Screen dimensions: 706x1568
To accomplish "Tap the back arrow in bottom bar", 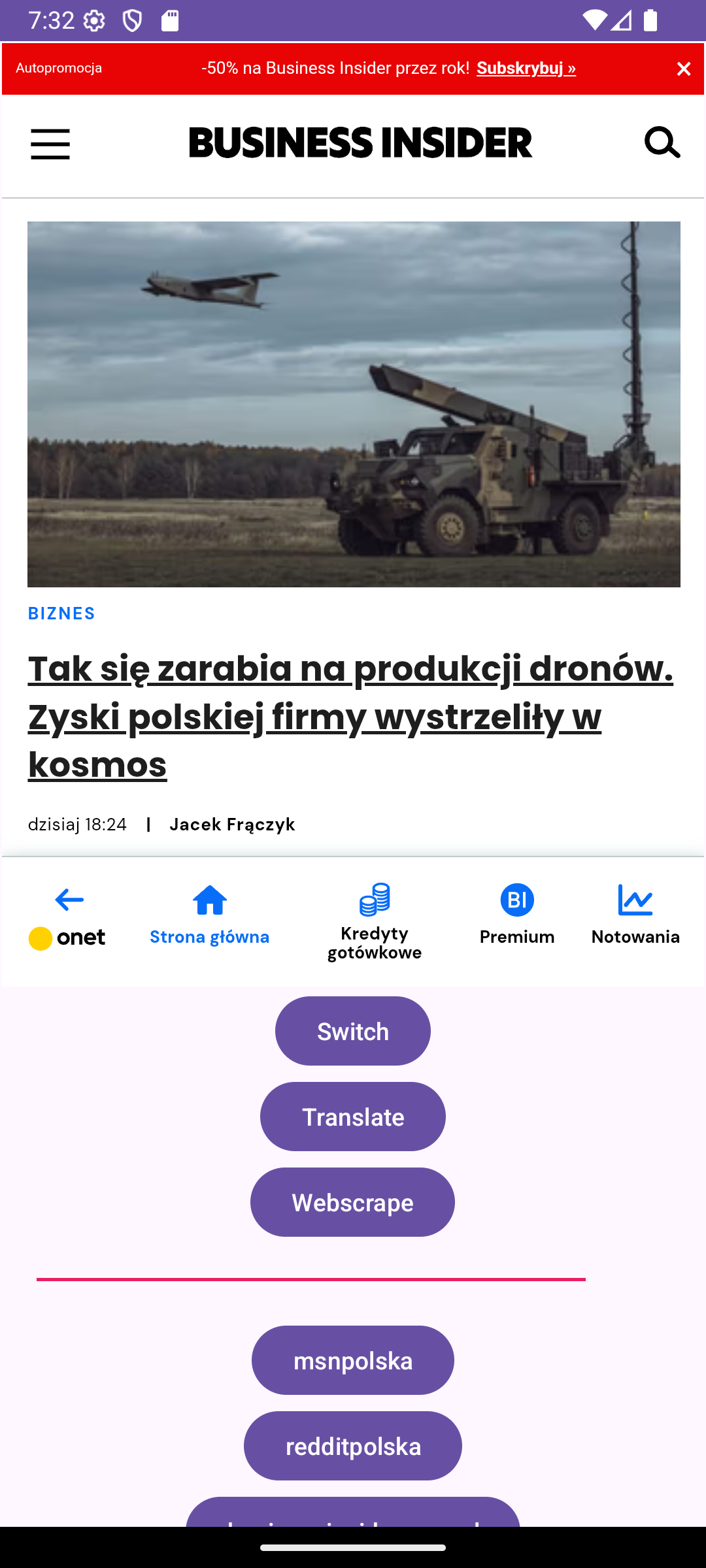I will click(x=67, y=899).
